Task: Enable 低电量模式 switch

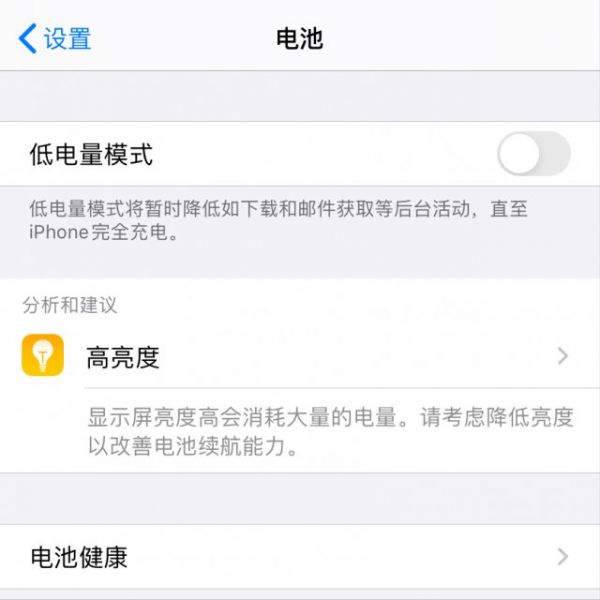Action: [533, 155]
